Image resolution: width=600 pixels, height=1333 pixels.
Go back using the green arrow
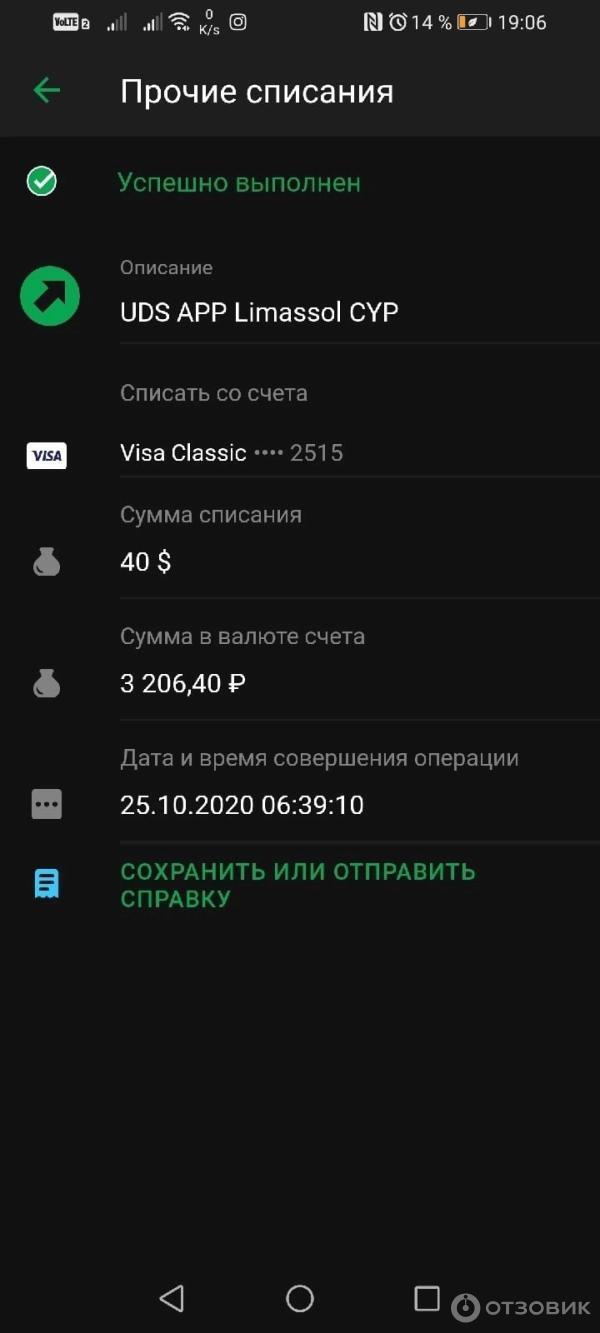47,91
